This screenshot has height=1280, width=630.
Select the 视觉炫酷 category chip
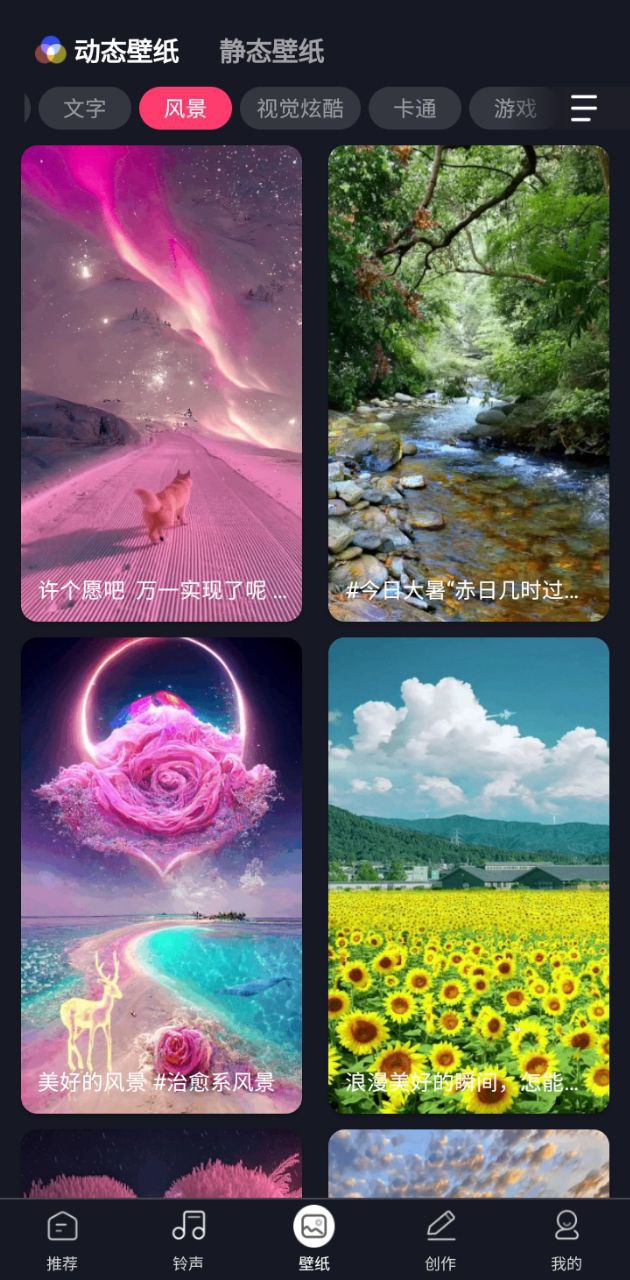click(x=300, y=108)
